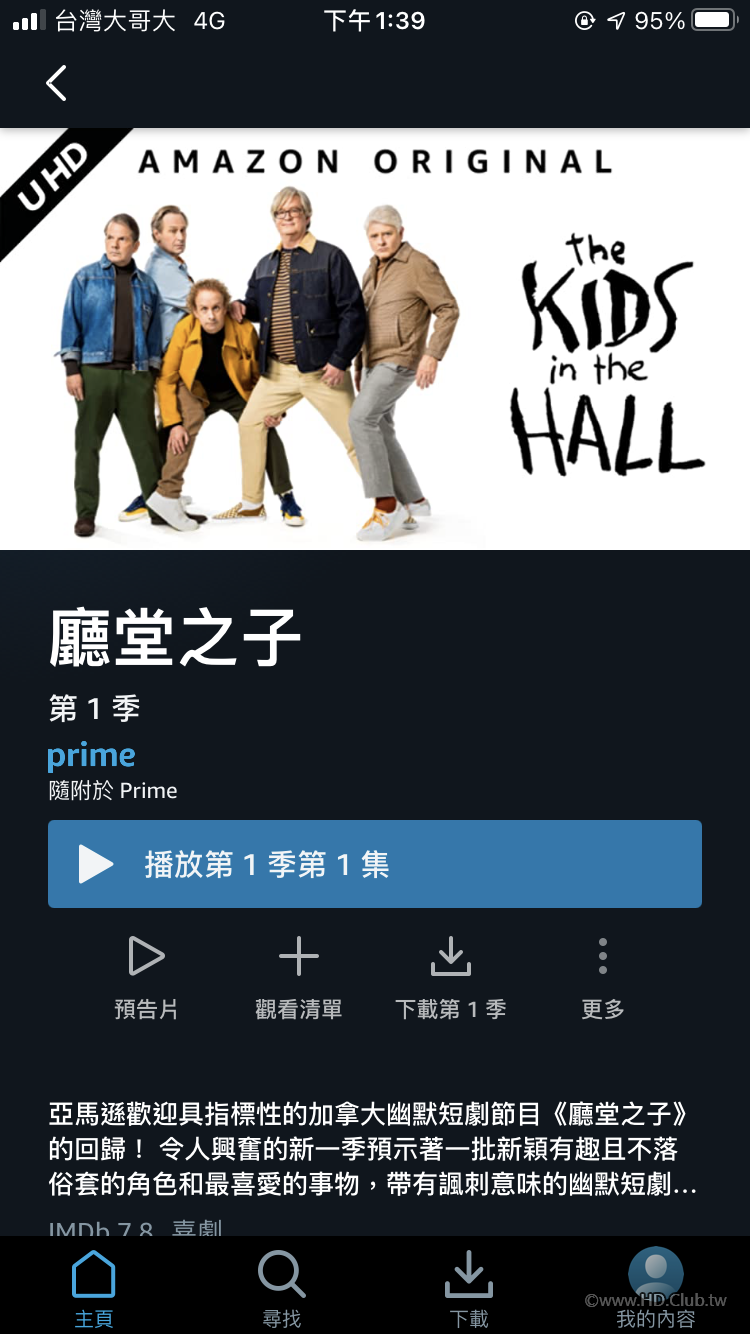
Task: Tap the vertical dots 更多 icon
Action: 602,956
